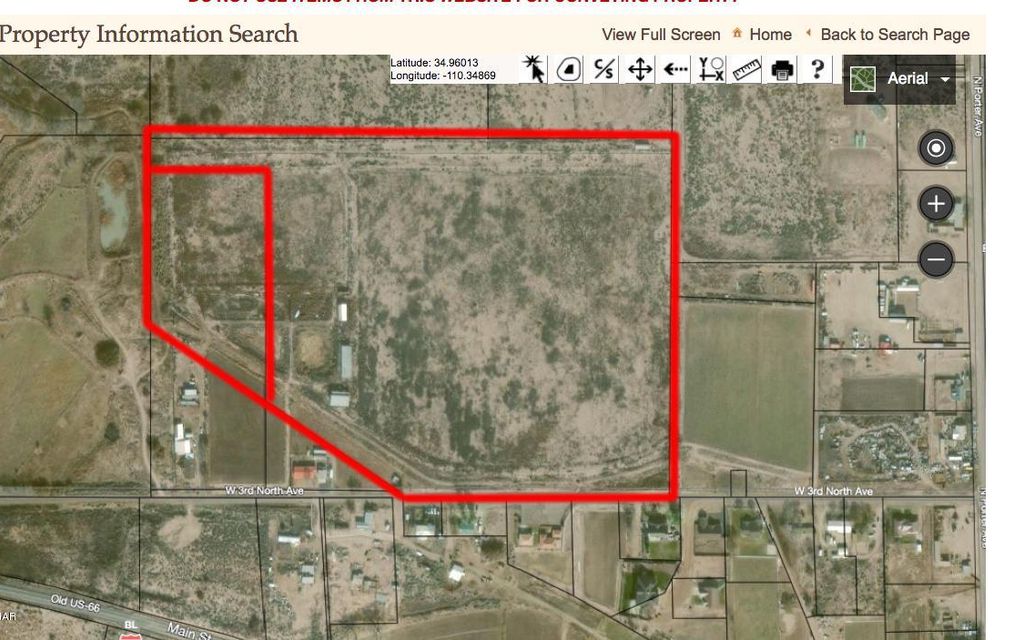The width and height of the screenshot is (1024, 640).
Task: Activate the select pointer tool
Action: (x=534, y=69)
